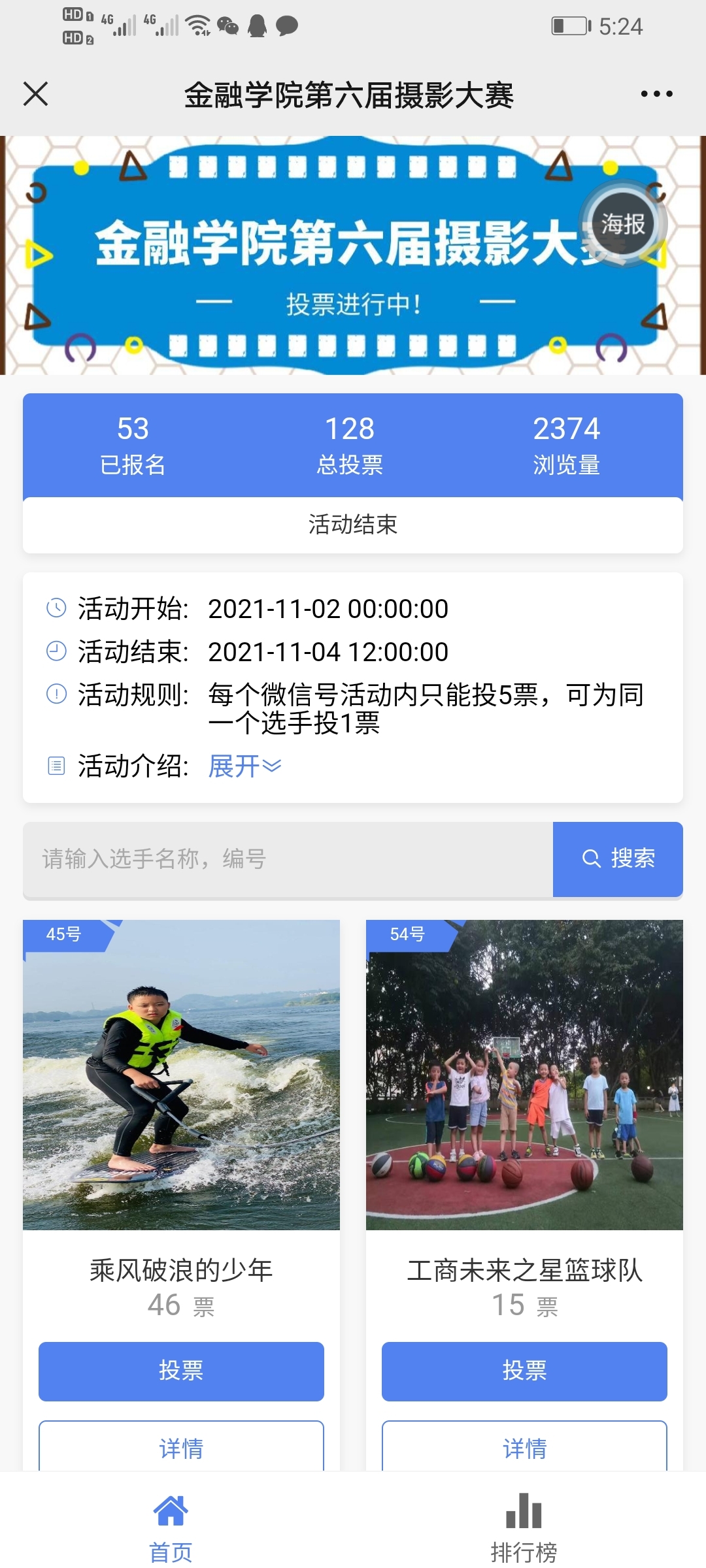The width and height of the screenshot is (706, 1568).
Task: Focus the contestant name search field
Action: coord(288,859)
